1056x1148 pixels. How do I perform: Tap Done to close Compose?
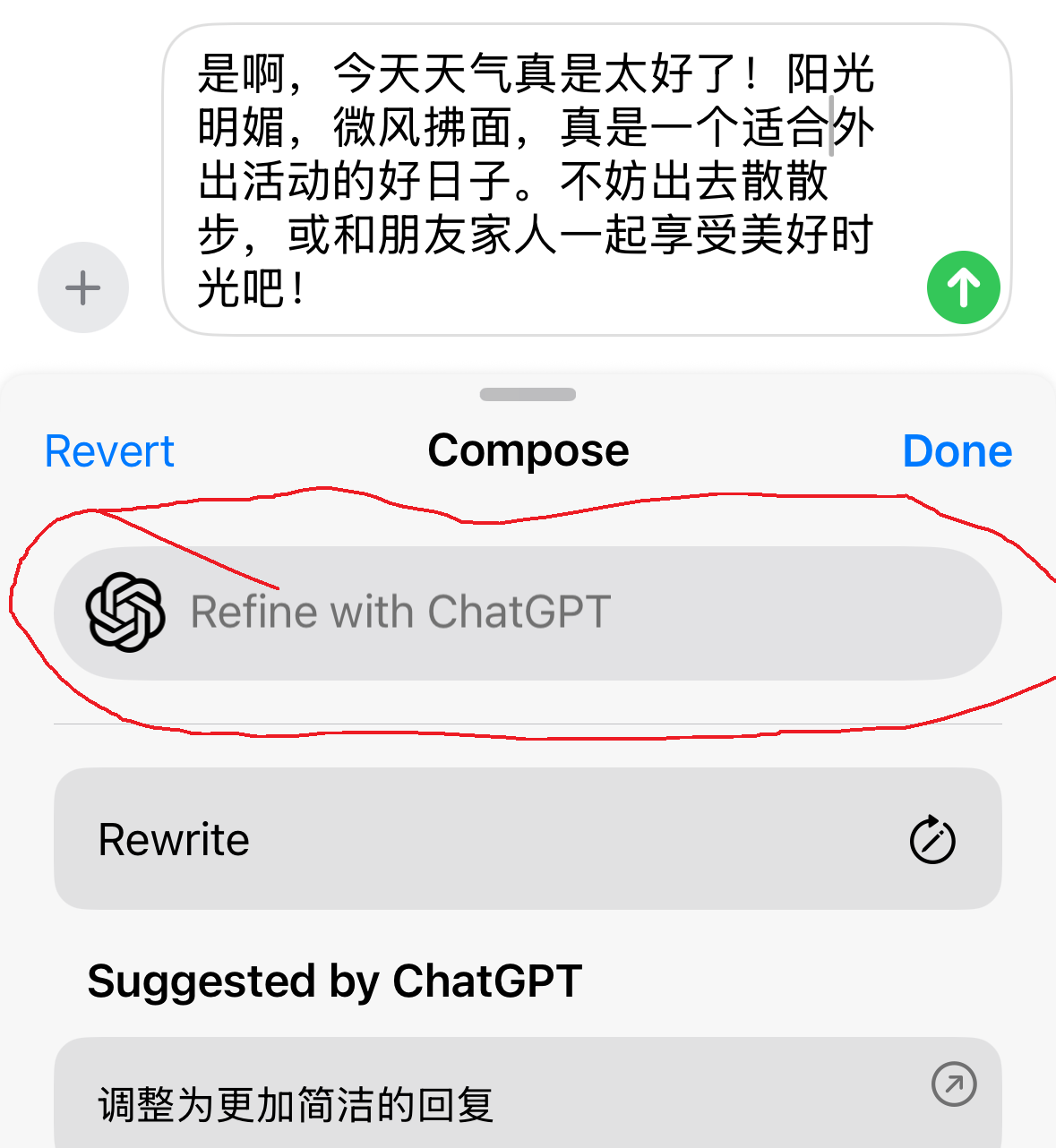957,451
